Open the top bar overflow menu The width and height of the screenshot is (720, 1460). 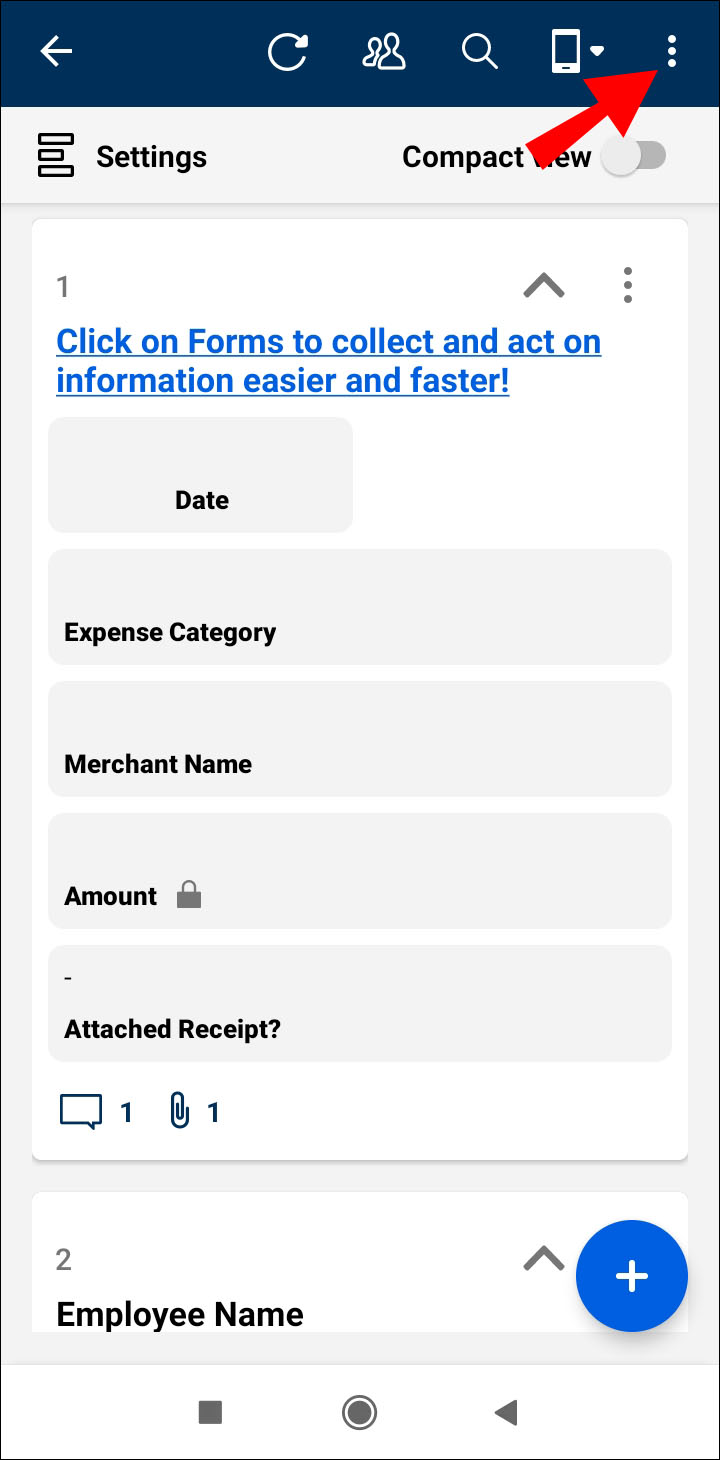click(671, 51)
